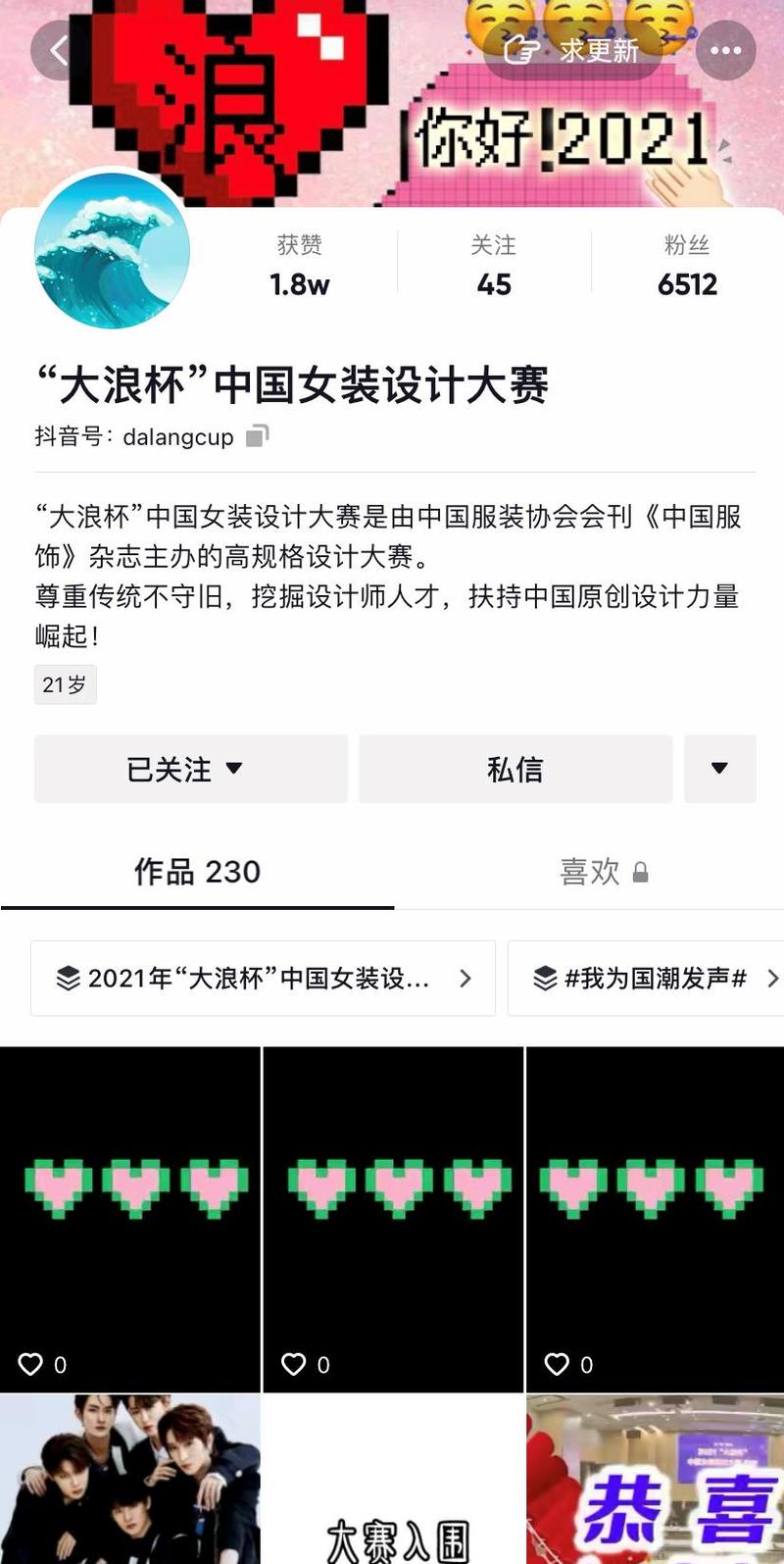View the 6512 fans list

[687, 267]
